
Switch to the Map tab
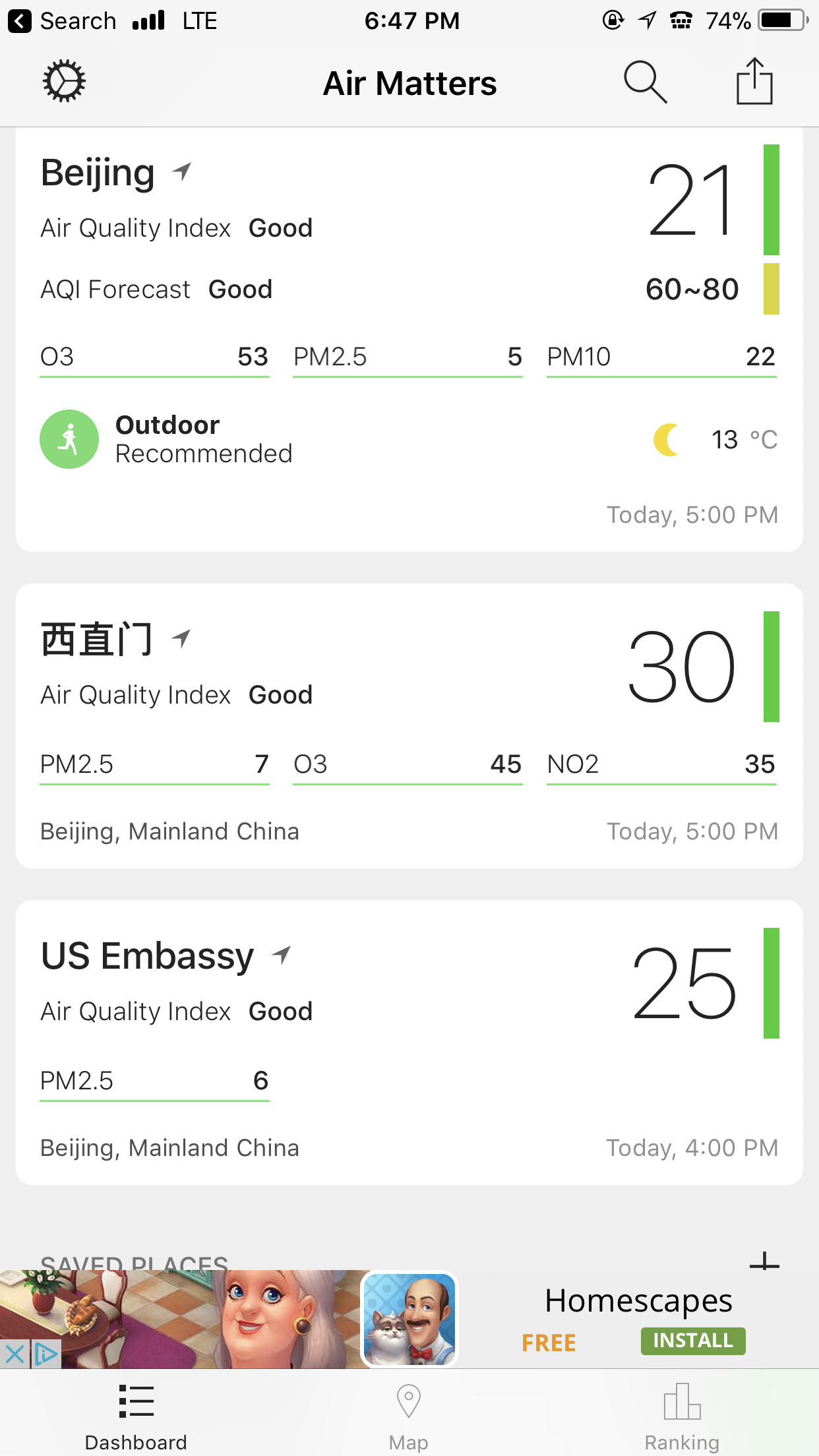click(409, 1411)
